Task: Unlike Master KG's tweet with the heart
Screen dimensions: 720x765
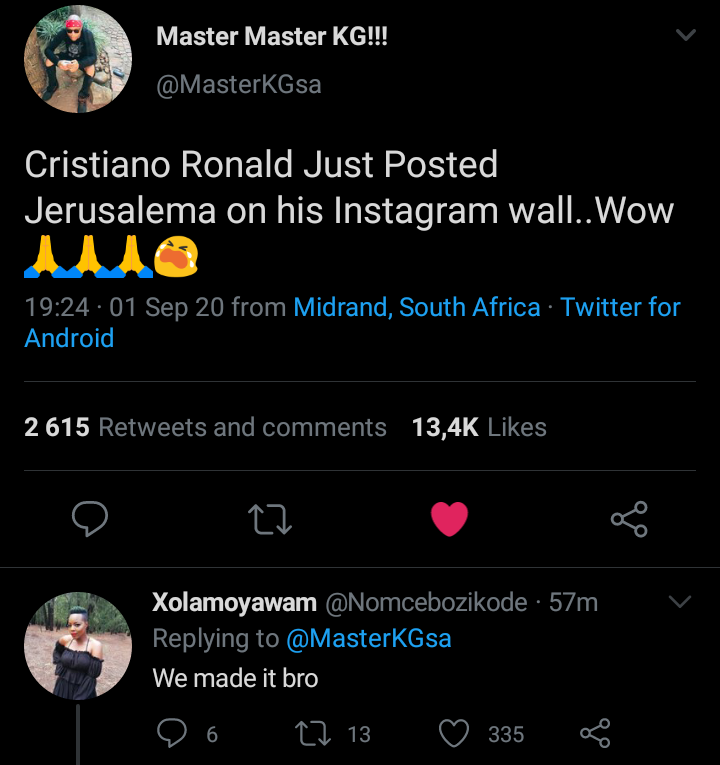Action: click(x=449, y=518)
